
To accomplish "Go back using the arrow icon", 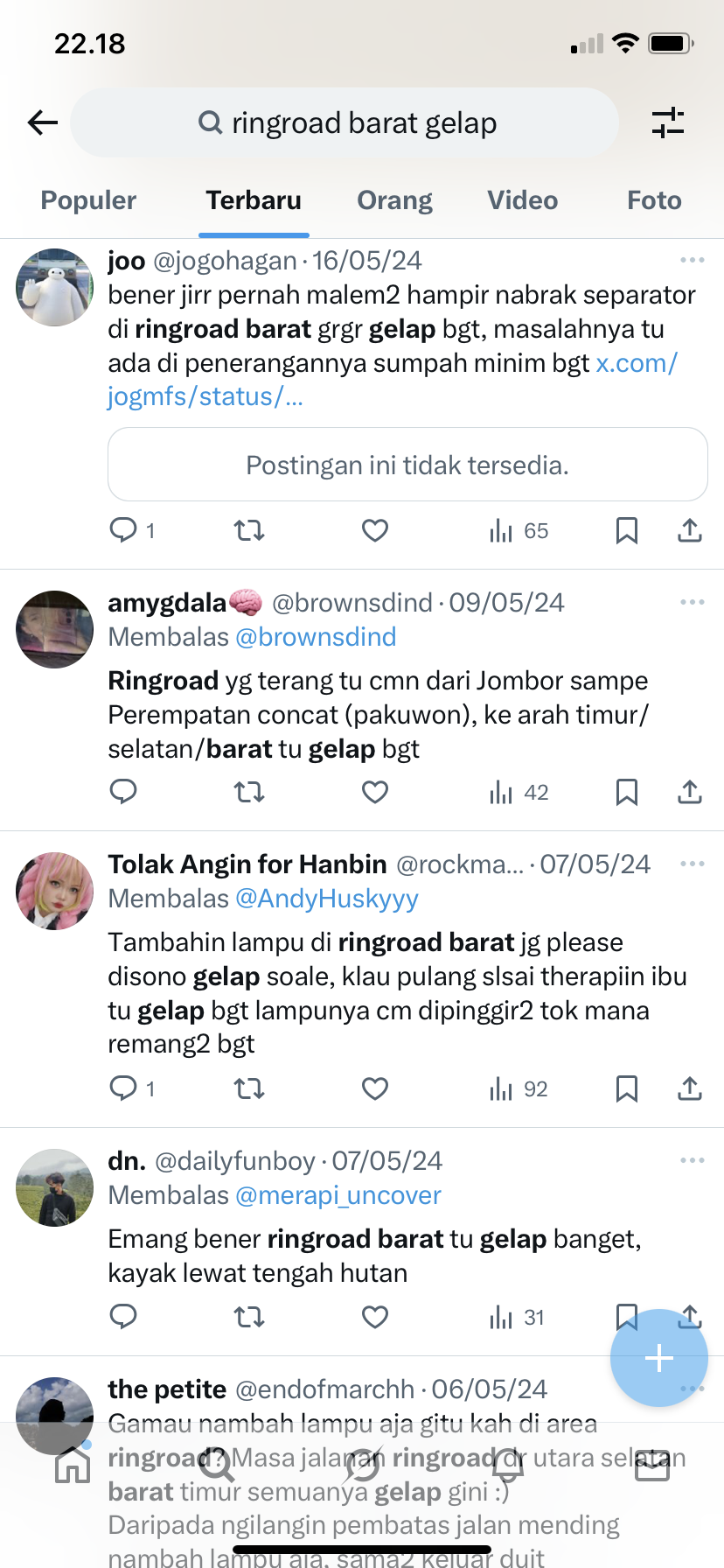I will pos(42,122).
